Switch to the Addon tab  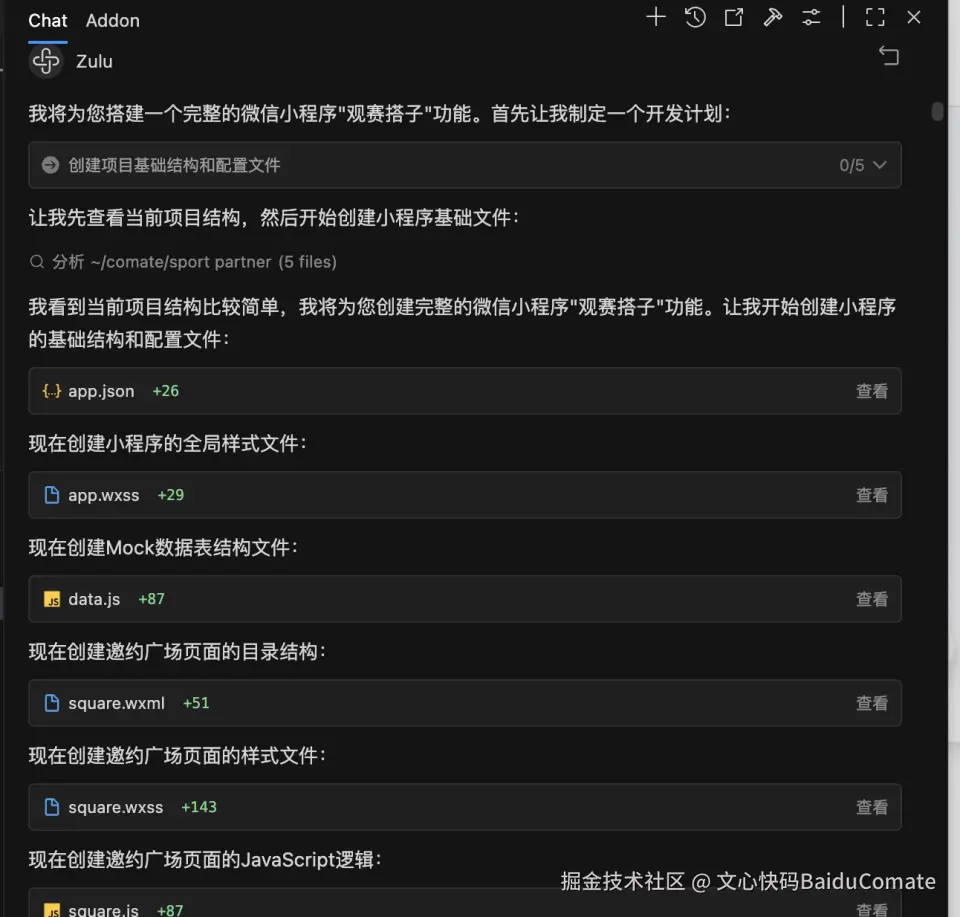pos(113,20)
